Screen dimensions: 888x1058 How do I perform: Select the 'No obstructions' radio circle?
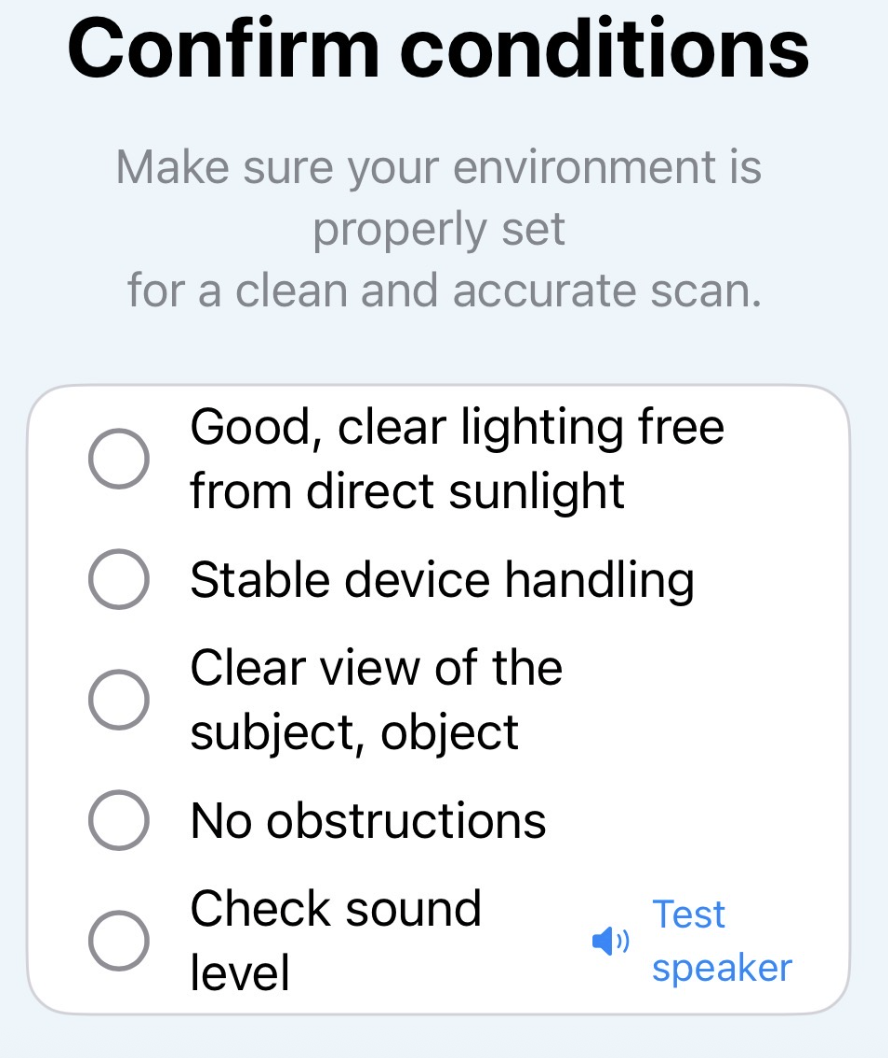pyautogui.click(x=119, y=821)
